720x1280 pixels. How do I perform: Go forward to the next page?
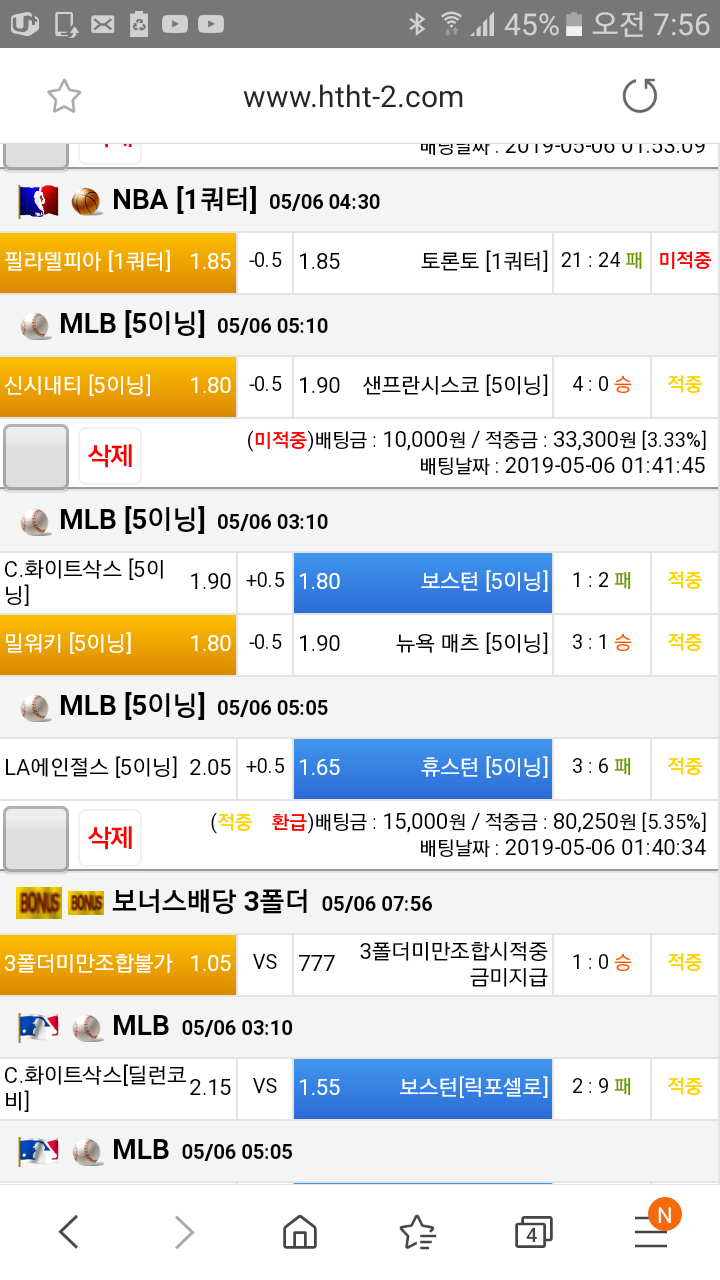(x=184, y=1232)
